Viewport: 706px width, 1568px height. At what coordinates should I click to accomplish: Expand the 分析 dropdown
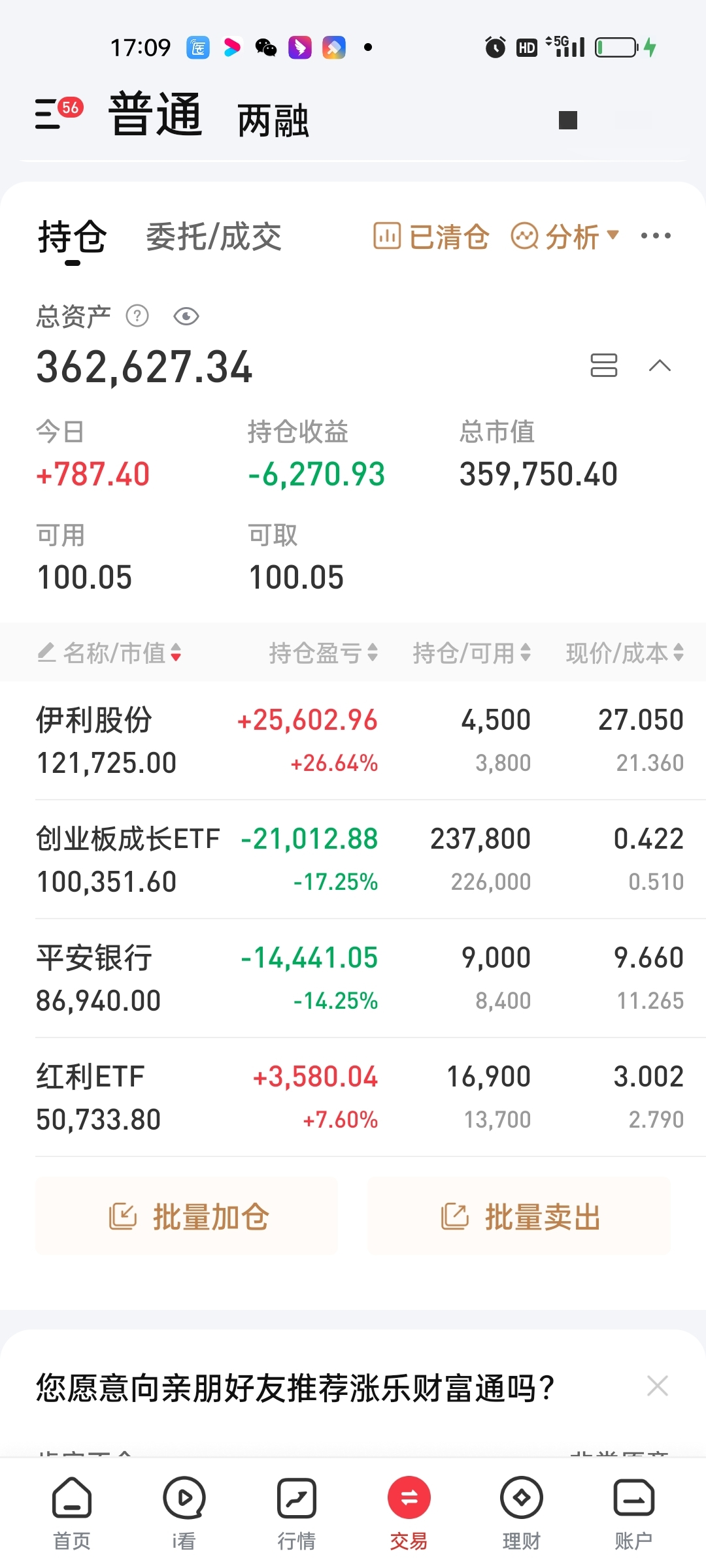click(565, 237)
